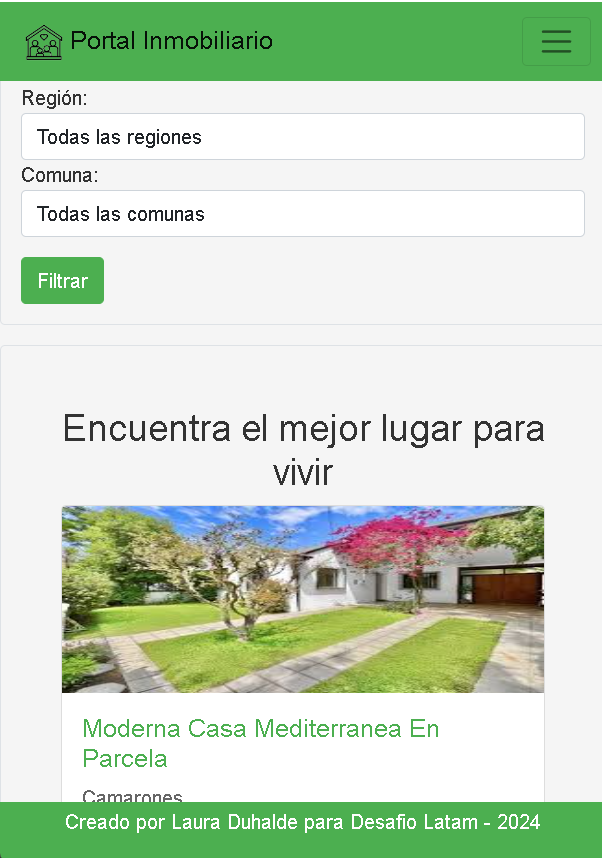The height and width of the screenshot is (858, 602).
Task: Expand the Región dropdown
Action: click(302, 136)
